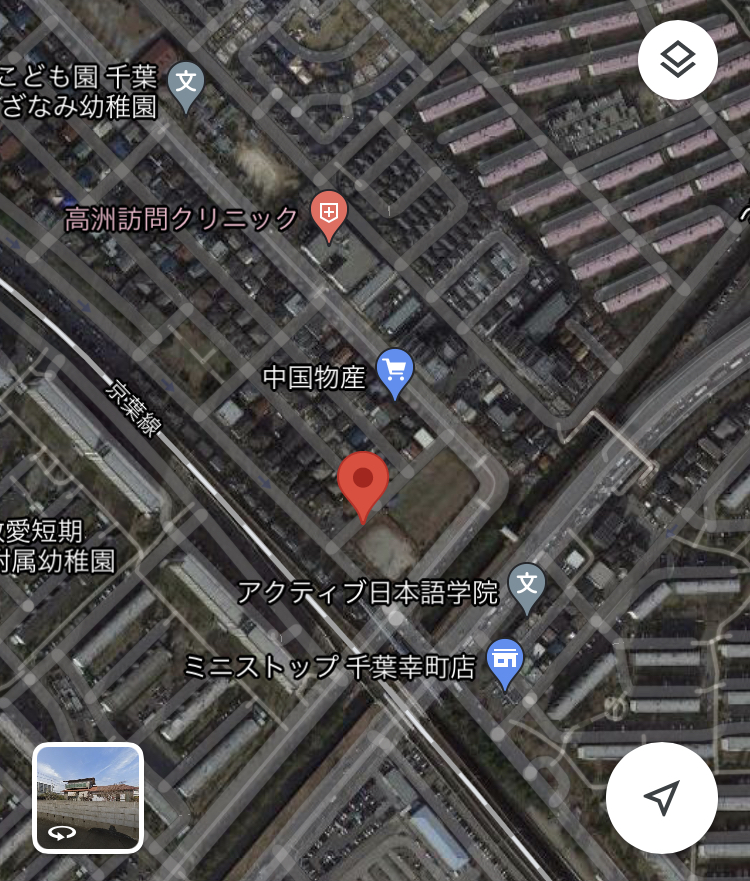This screenshot has width=750, height=881.
Task: Select the ミニストップ 千葉幸町店 store marker
Action: coord(505,661)
